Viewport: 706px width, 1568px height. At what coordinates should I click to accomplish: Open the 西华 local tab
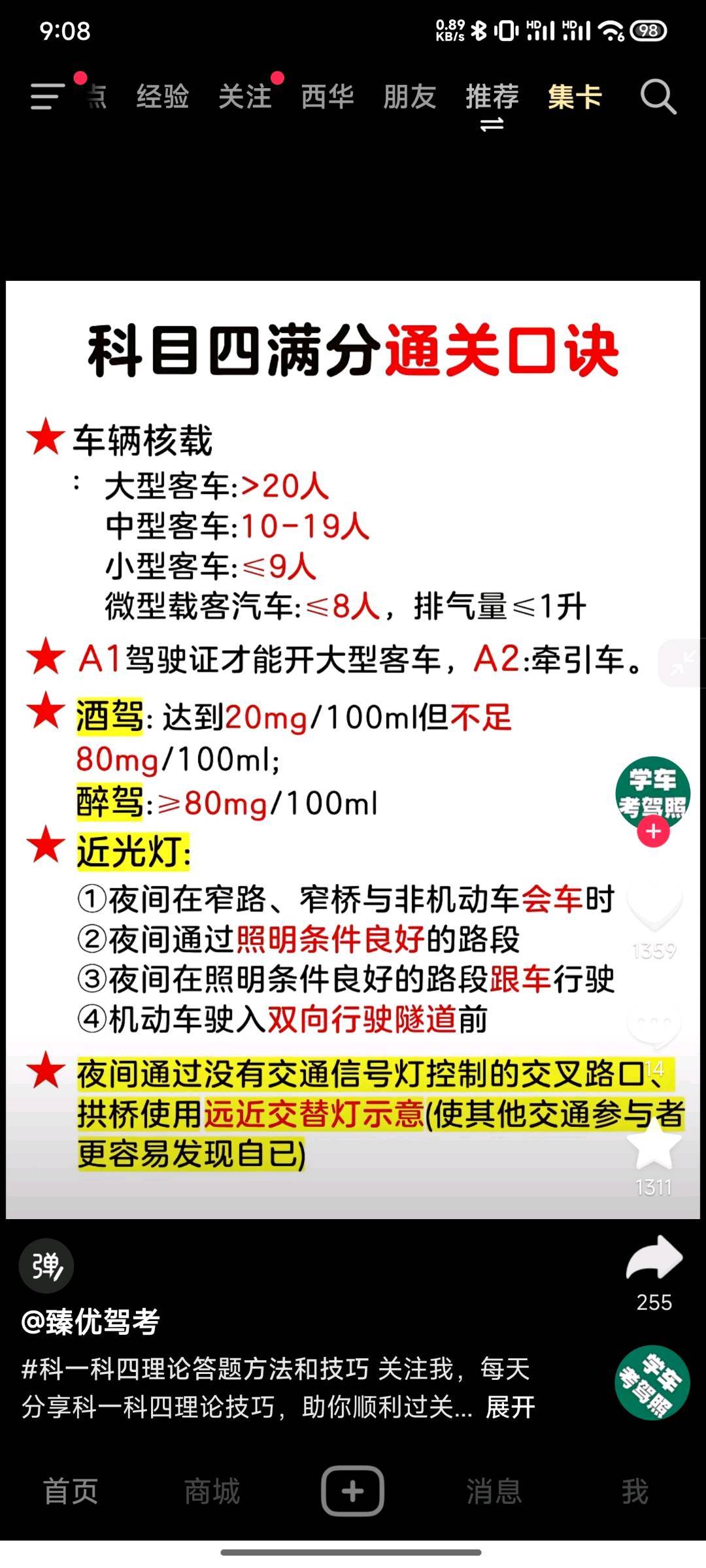click(327, 97)
